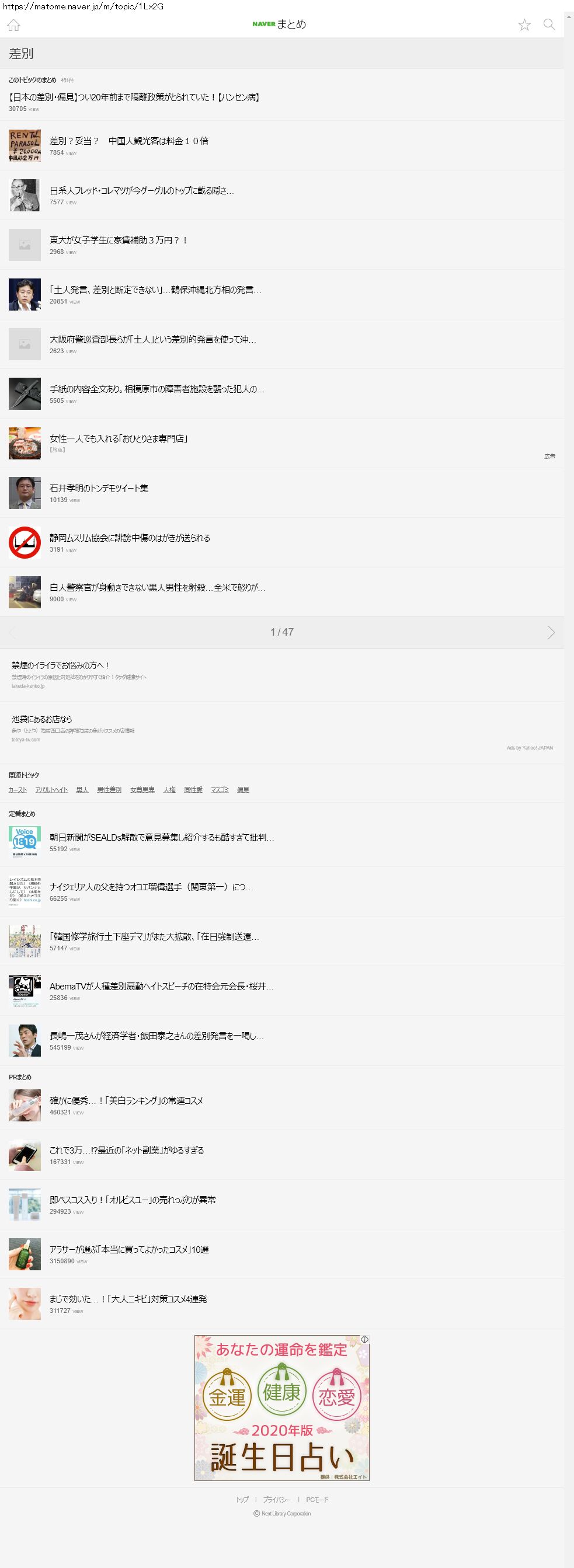Open the ハンセン病 隔離政策 article
The width and height of the screenshot is (574, 1568).
[x=134, y=97]
